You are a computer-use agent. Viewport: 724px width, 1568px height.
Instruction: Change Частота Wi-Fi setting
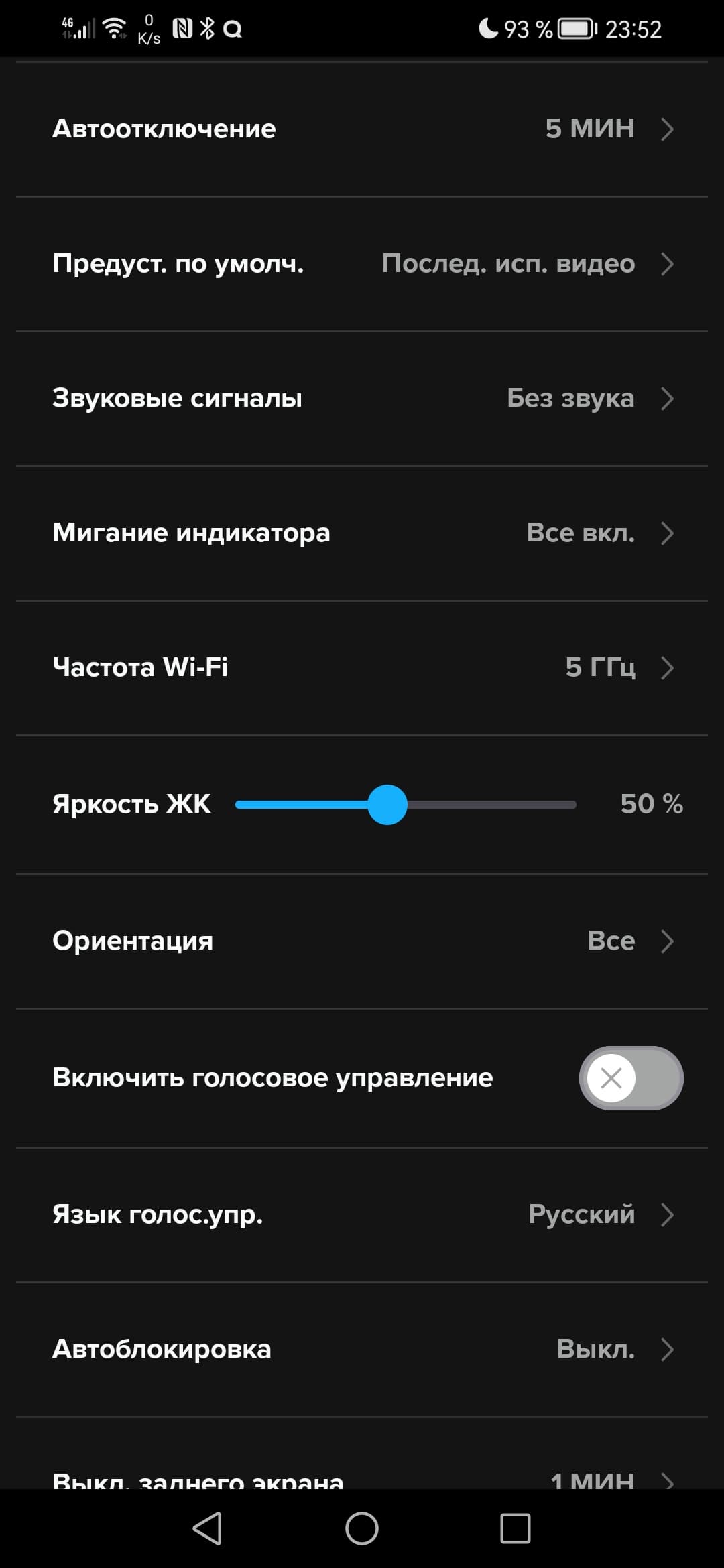362,667
